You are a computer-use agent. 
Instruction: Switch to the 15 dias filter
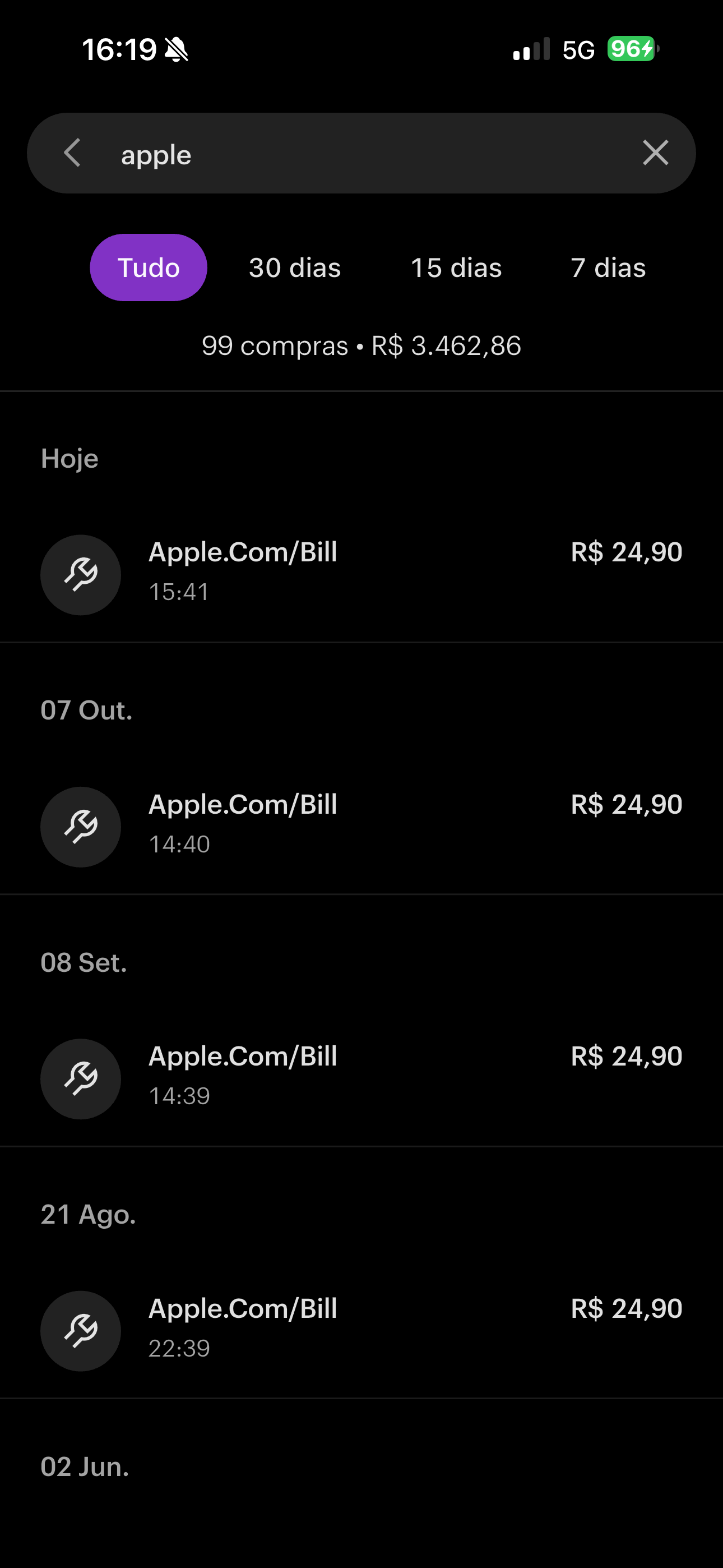456,268
